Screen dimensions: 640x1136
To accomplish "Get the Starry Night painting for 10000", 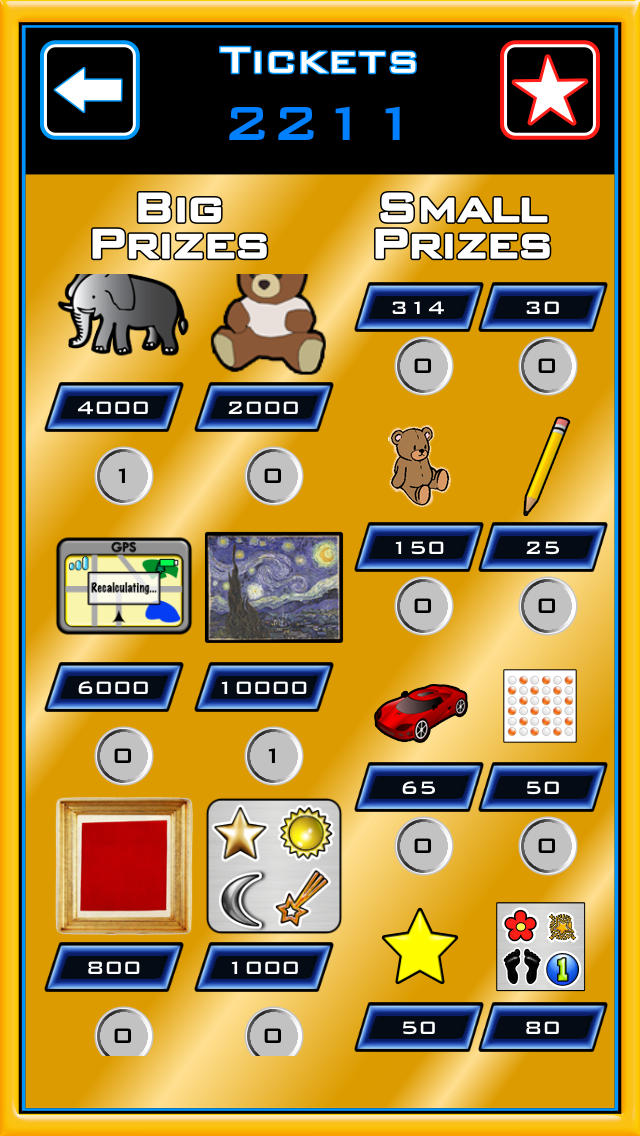I will (264, 687).
